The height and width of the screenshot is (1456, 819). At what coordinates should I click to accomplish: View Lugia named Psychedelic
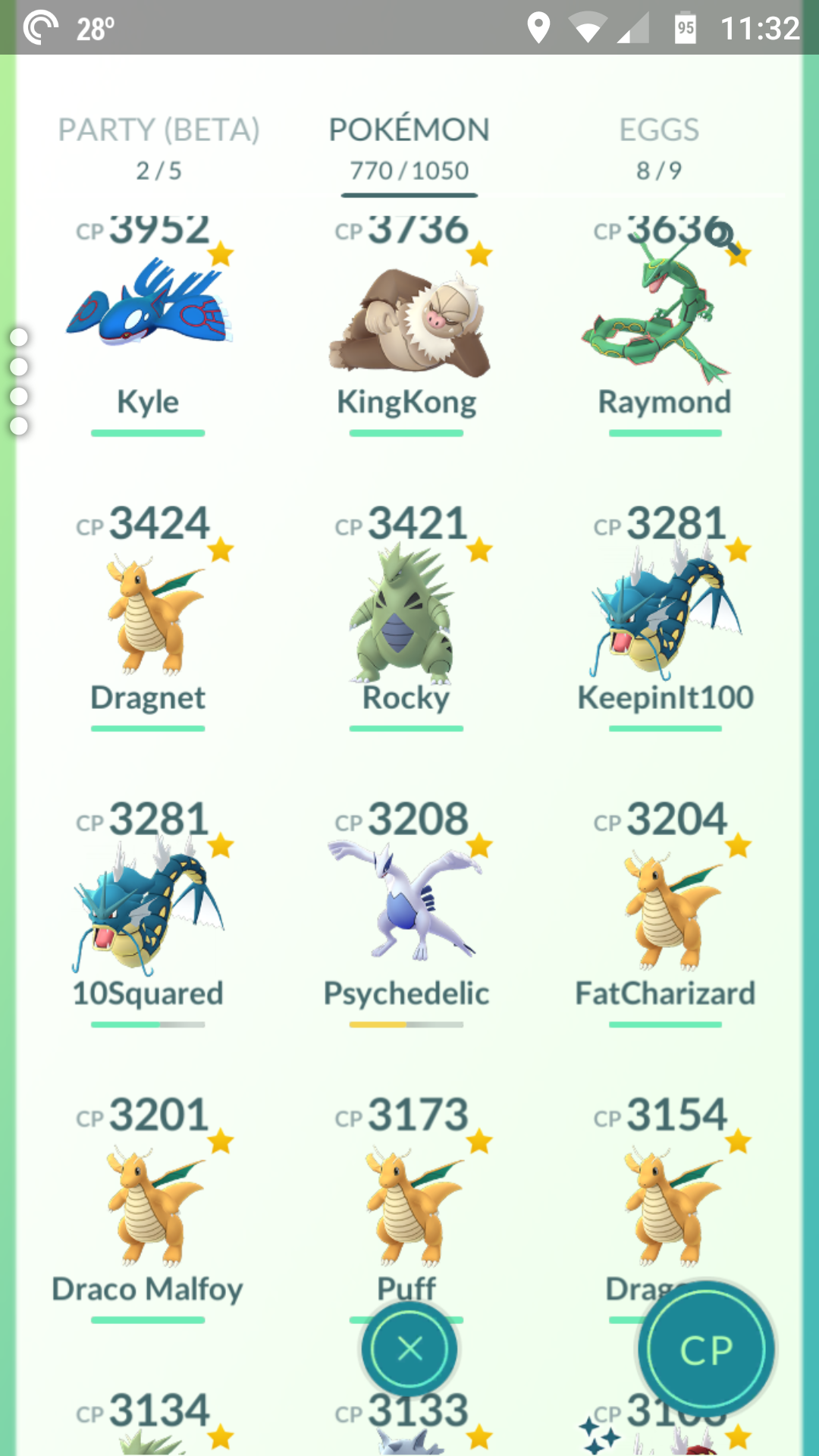[407, 912]
